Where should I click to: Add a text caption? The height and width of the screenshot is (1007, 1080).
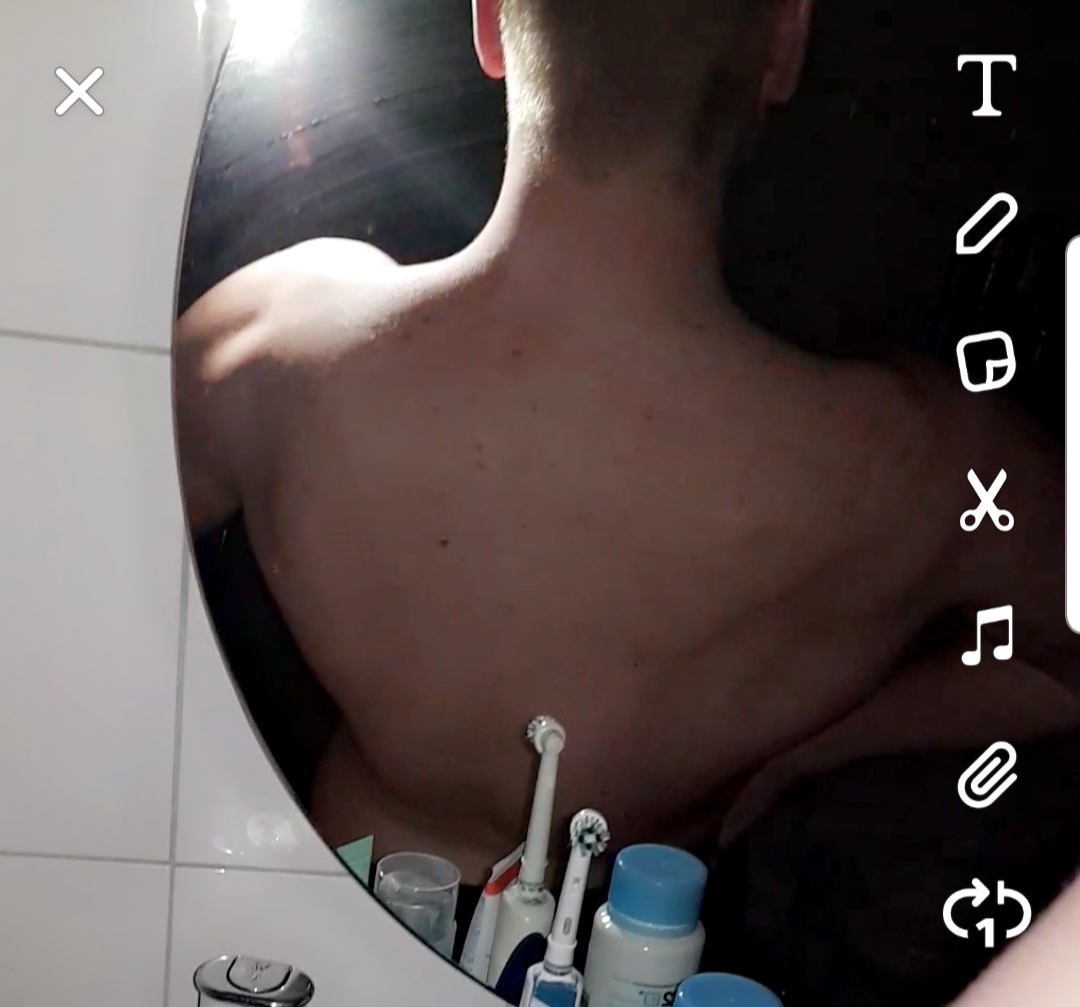click(x=986, y=86)
